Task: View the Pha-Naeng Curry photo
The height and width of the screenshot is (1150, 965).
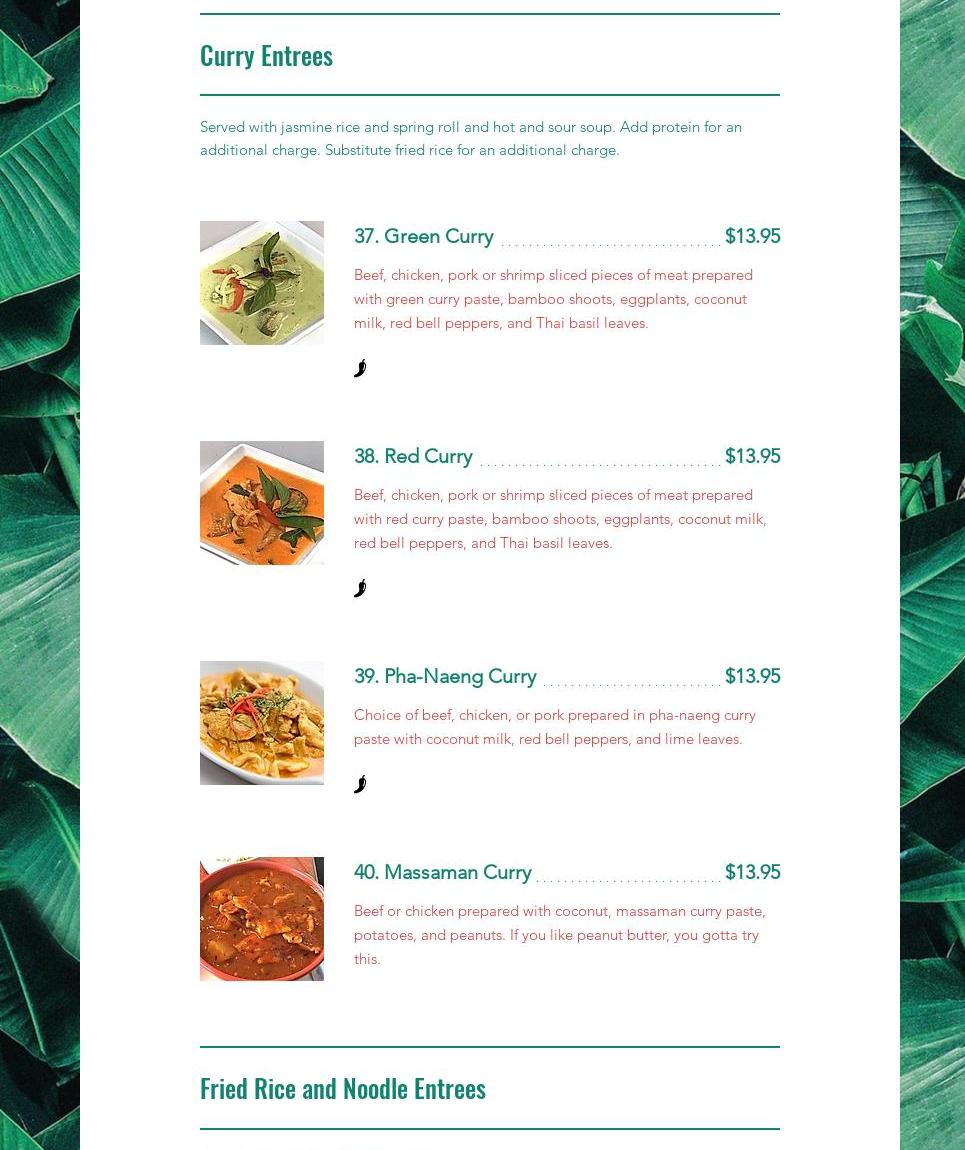Action: [x=262, y=723]
